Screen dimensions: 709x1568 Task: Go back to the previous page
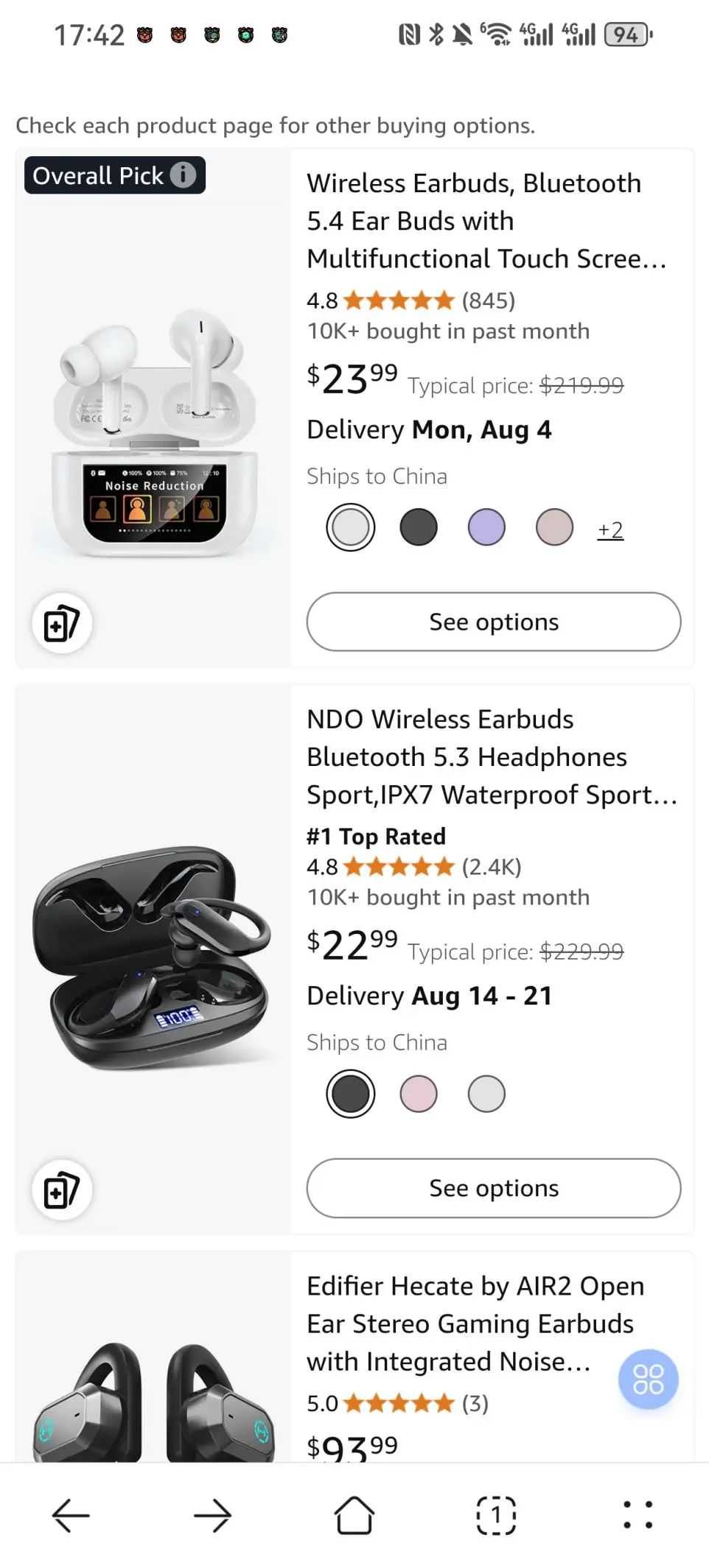click(x=71, y=1516)
